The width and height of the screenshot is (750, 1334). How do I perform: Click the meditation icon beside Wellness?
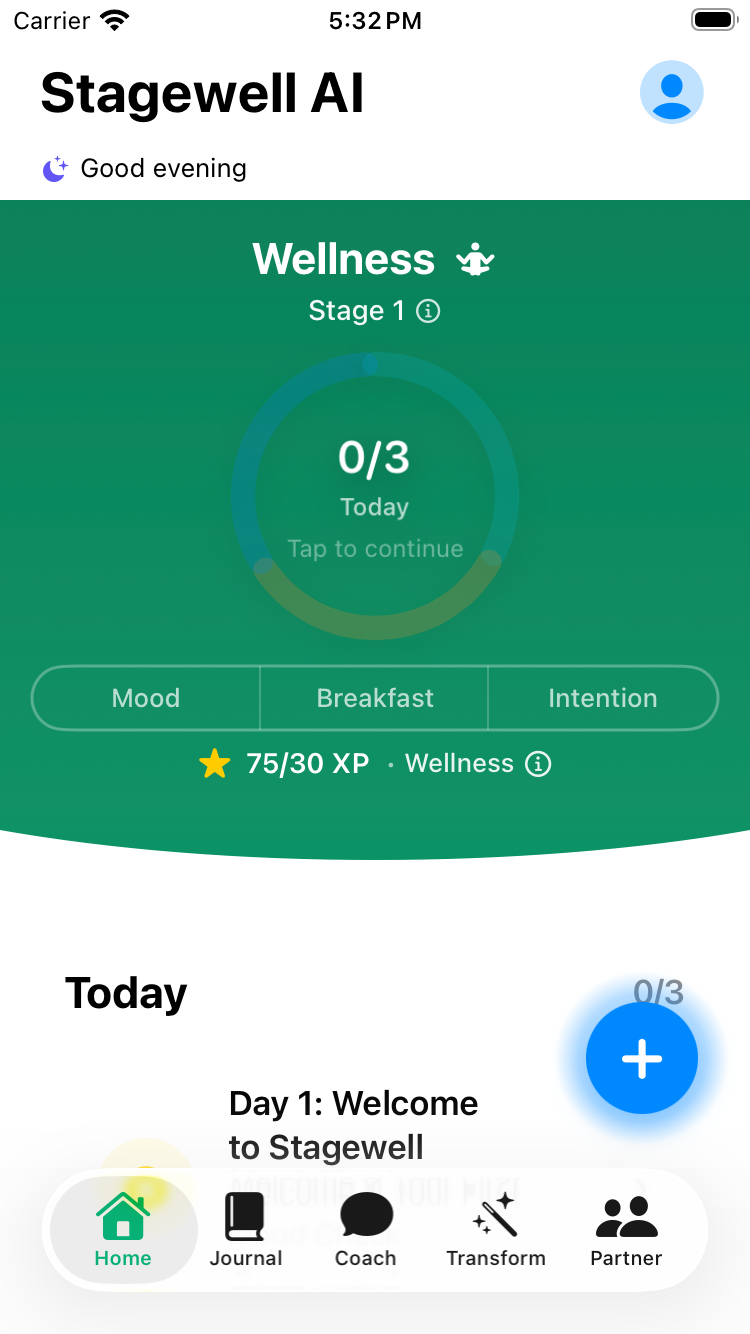(474, 259)
